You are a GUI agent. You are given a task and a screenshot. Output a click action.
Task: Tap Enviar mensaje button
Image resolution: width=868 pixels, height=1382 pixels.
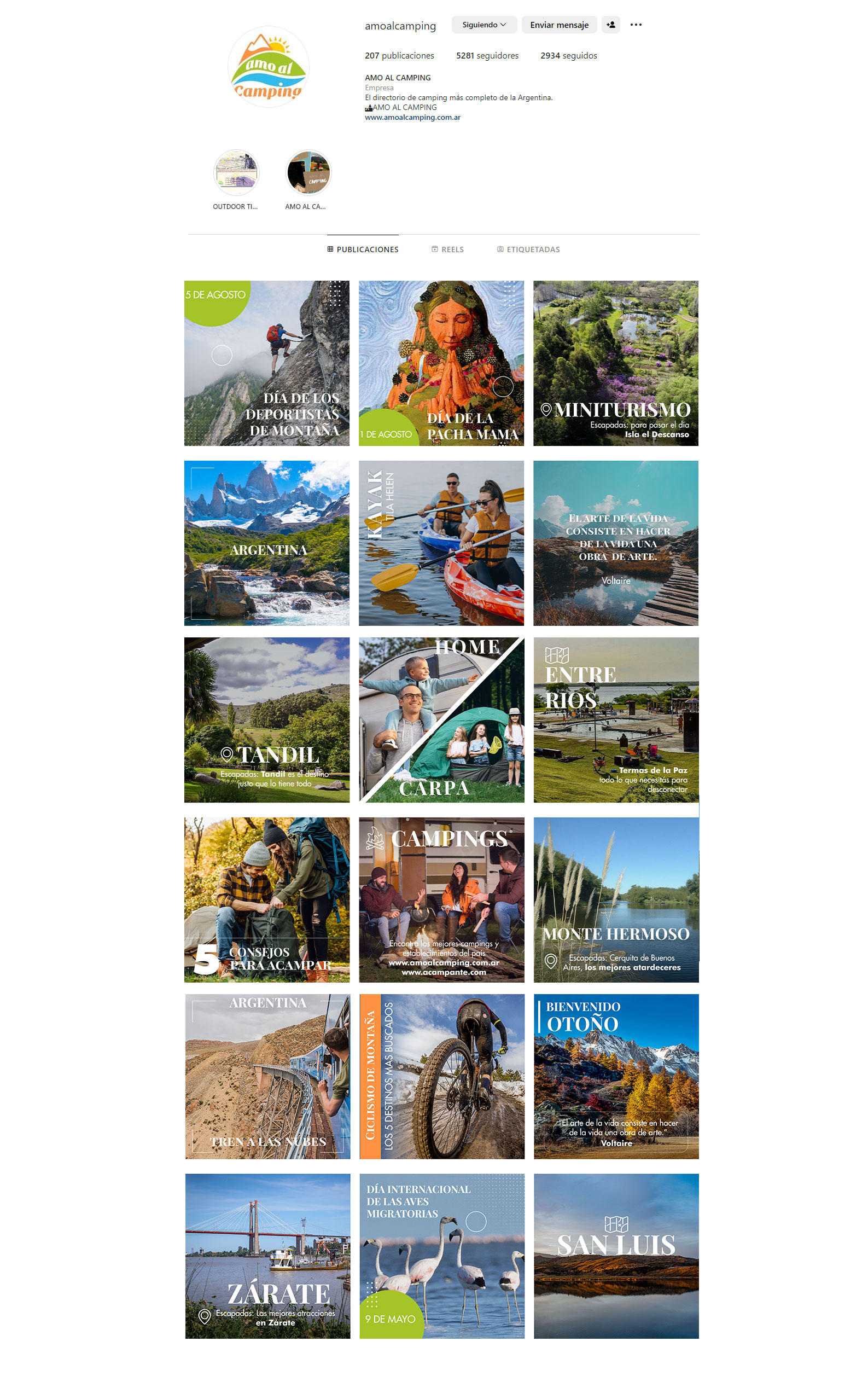558,25
